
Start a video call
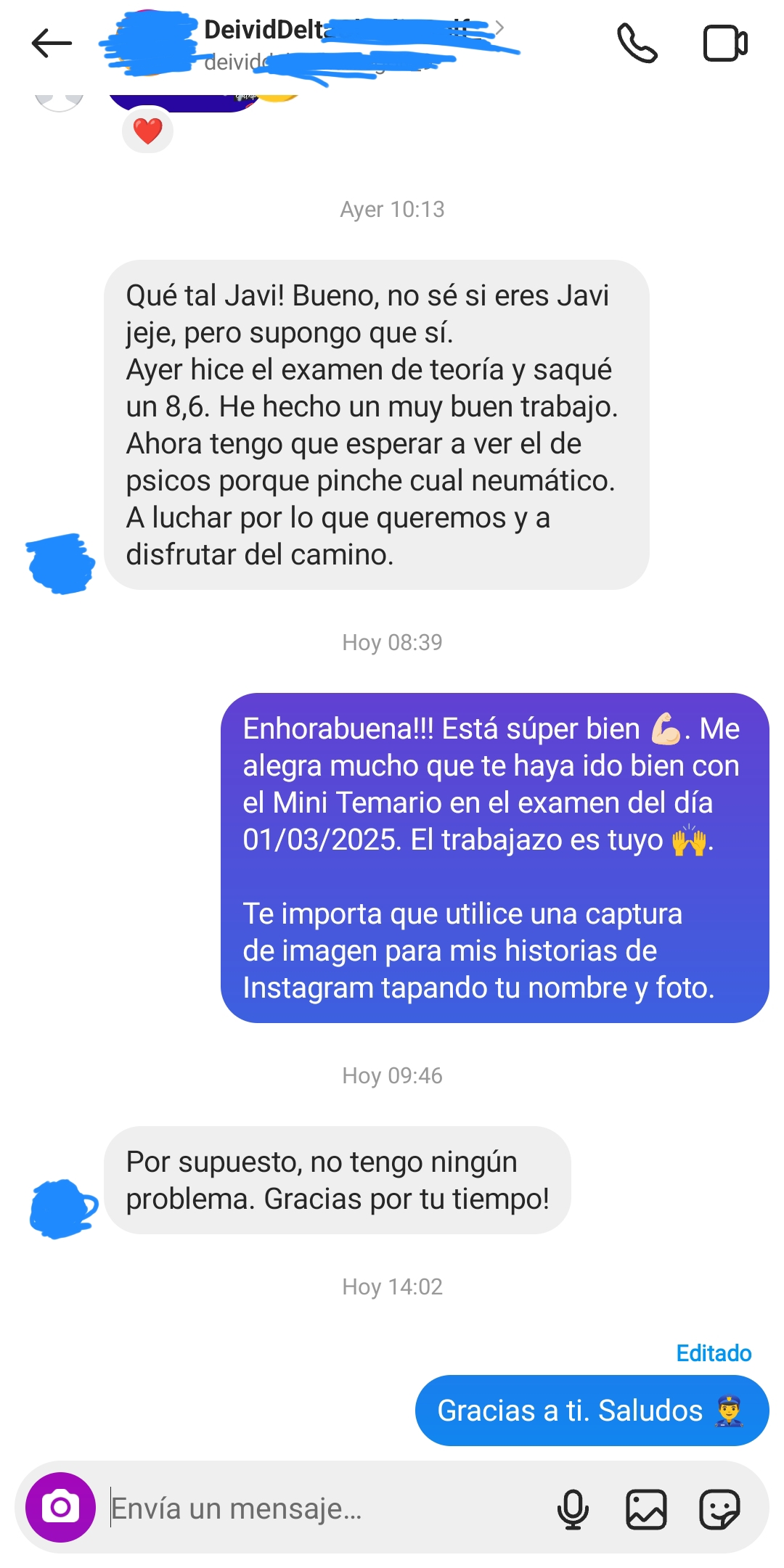(725, 44)
